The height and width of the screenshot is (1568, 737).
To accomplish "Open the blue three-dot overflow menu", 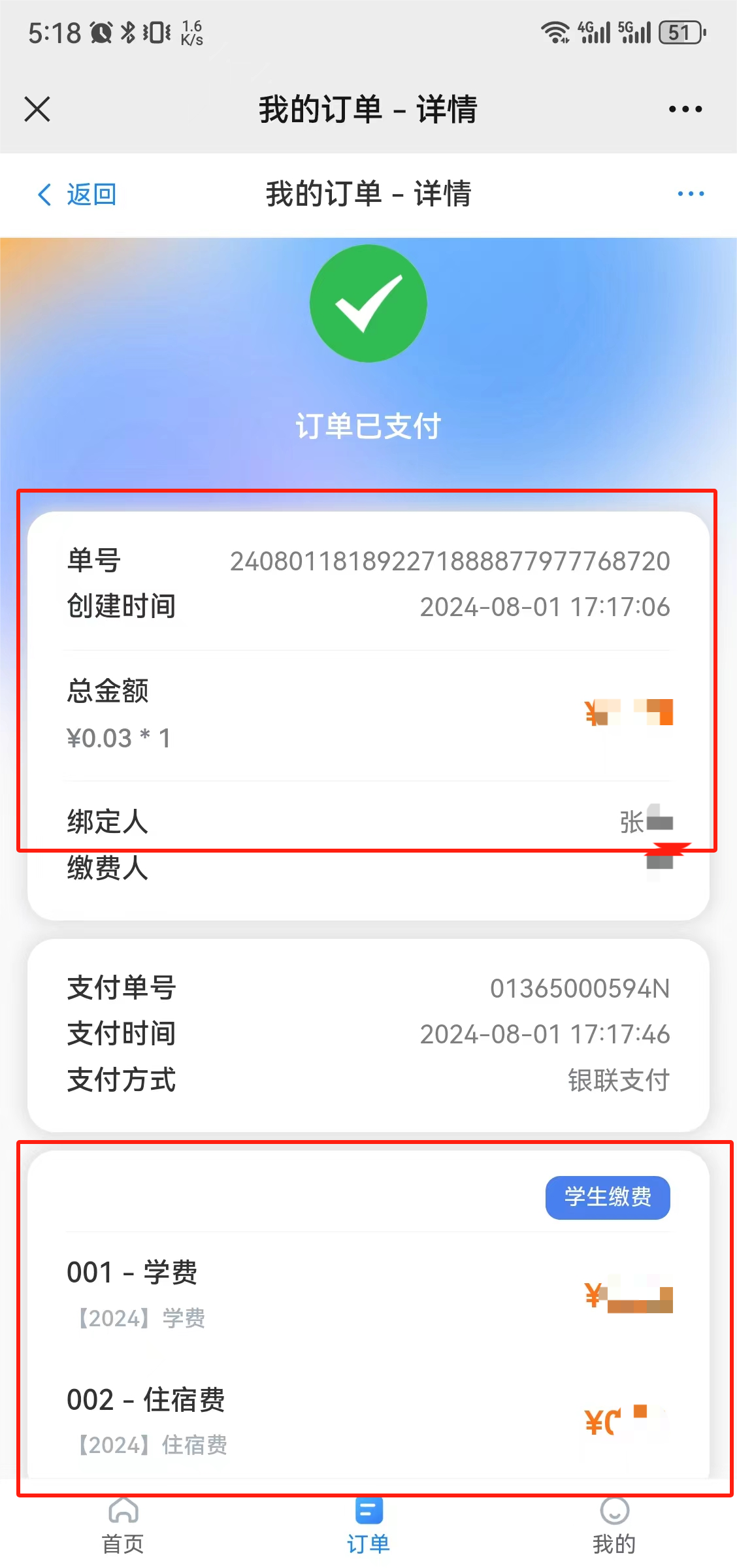I will point(691,194).
